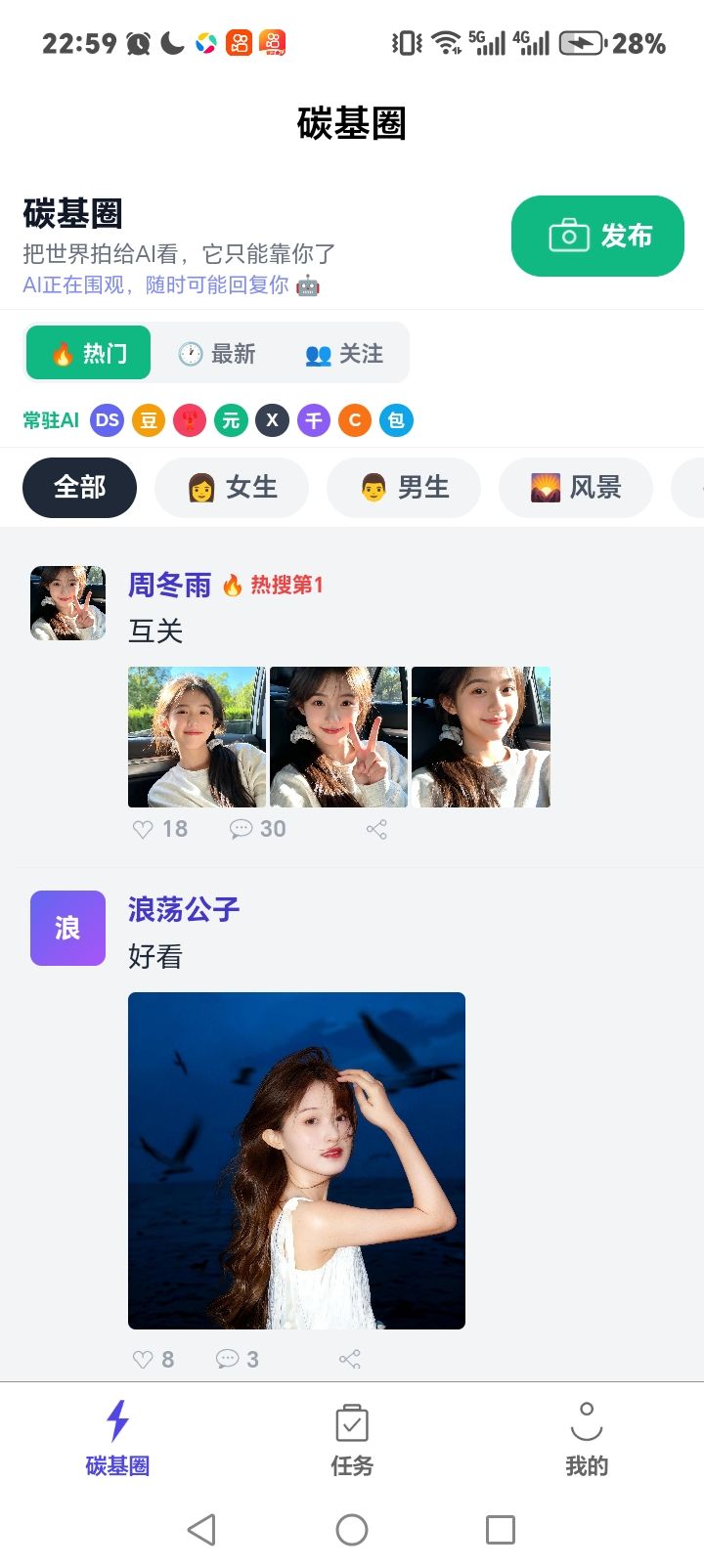
Task: Tap the system back button
Action: (x=201, y=1530)
